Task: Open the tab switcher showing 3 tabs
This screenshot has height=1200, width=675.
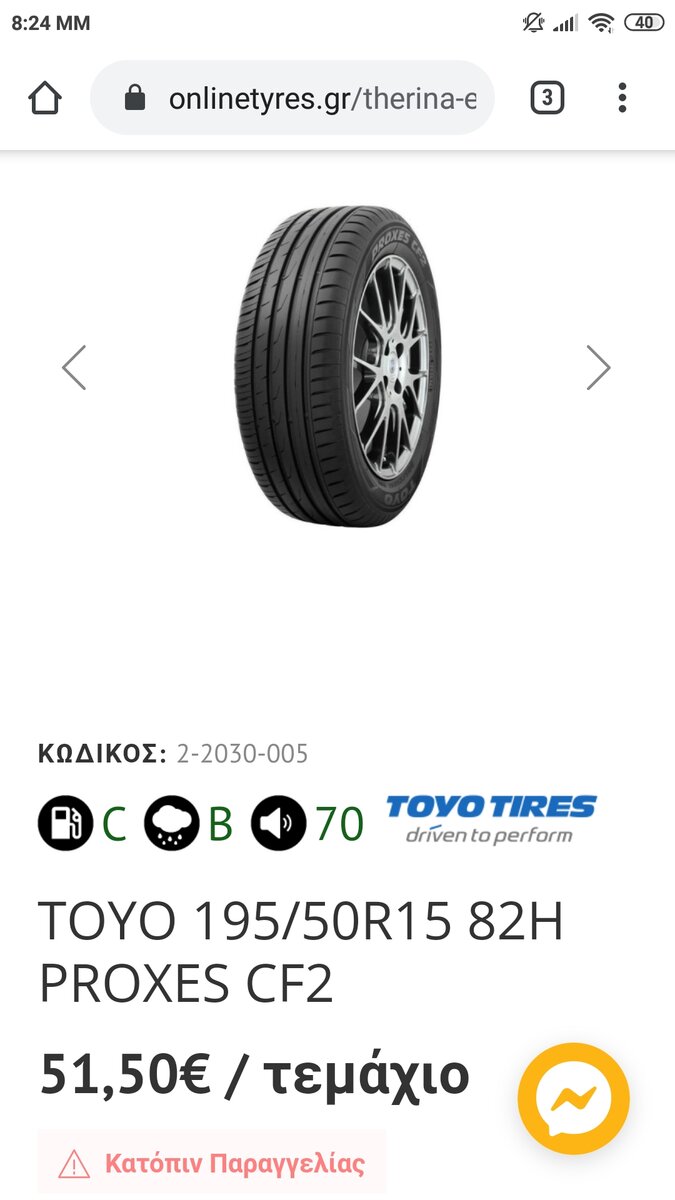Action: [547, 98]
